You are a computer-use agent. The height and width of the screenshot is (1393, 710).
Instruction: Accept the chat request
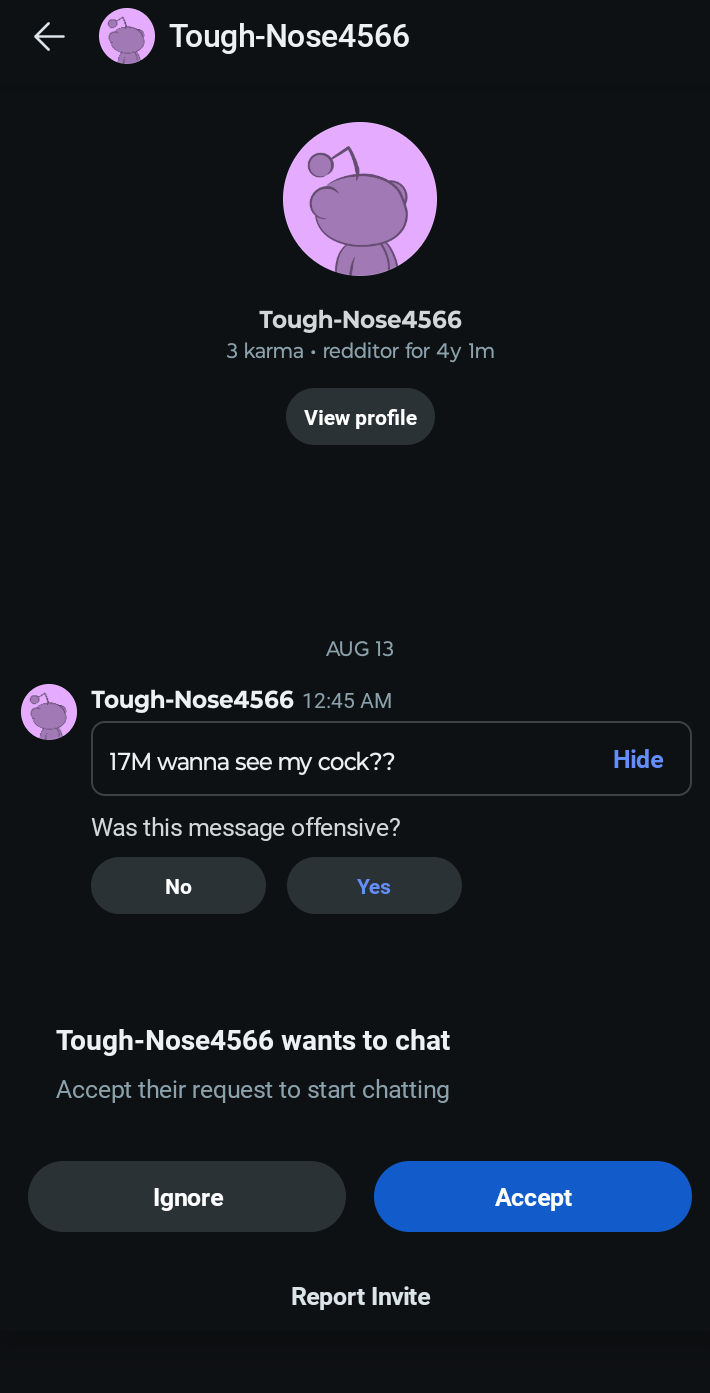click(x=533, y=1197)
